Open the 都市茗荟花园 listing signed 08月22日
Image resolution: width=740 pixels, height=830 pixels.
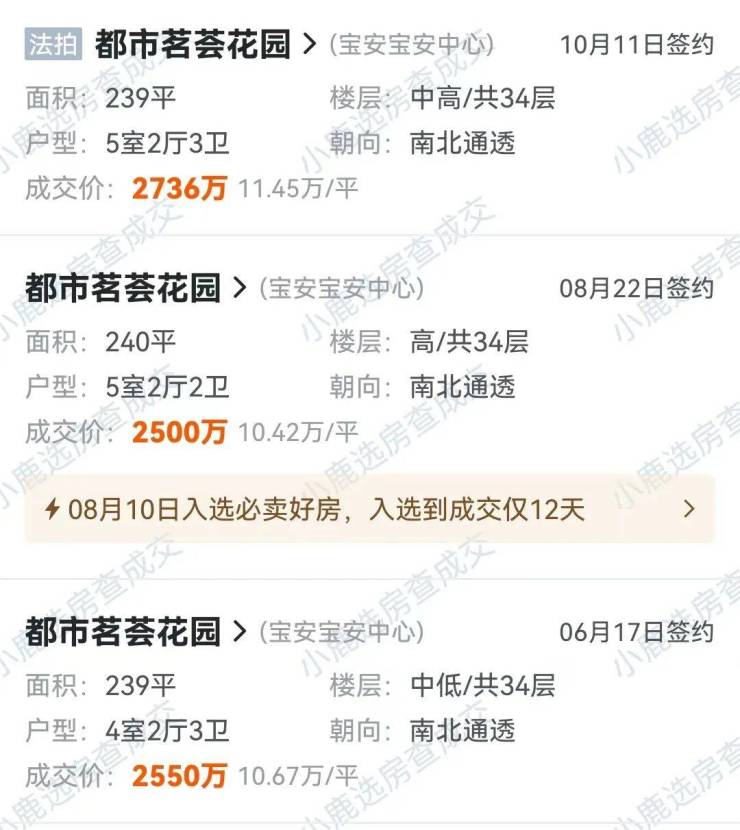click(x=123, y=288)
